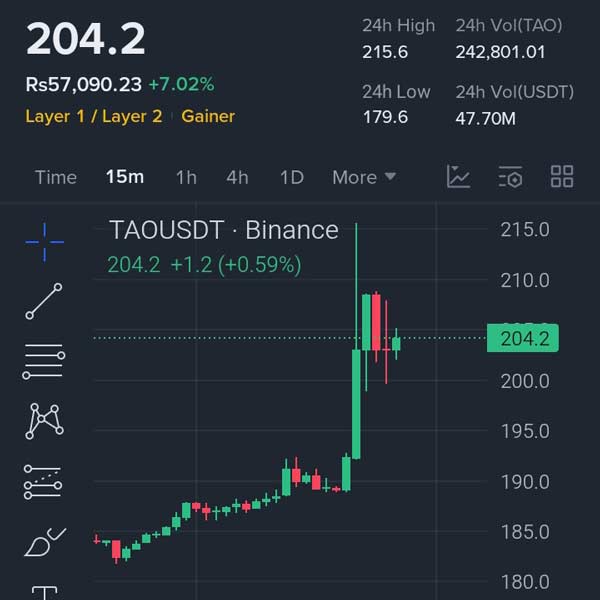Open chart settings icon

tap(510, 177)
